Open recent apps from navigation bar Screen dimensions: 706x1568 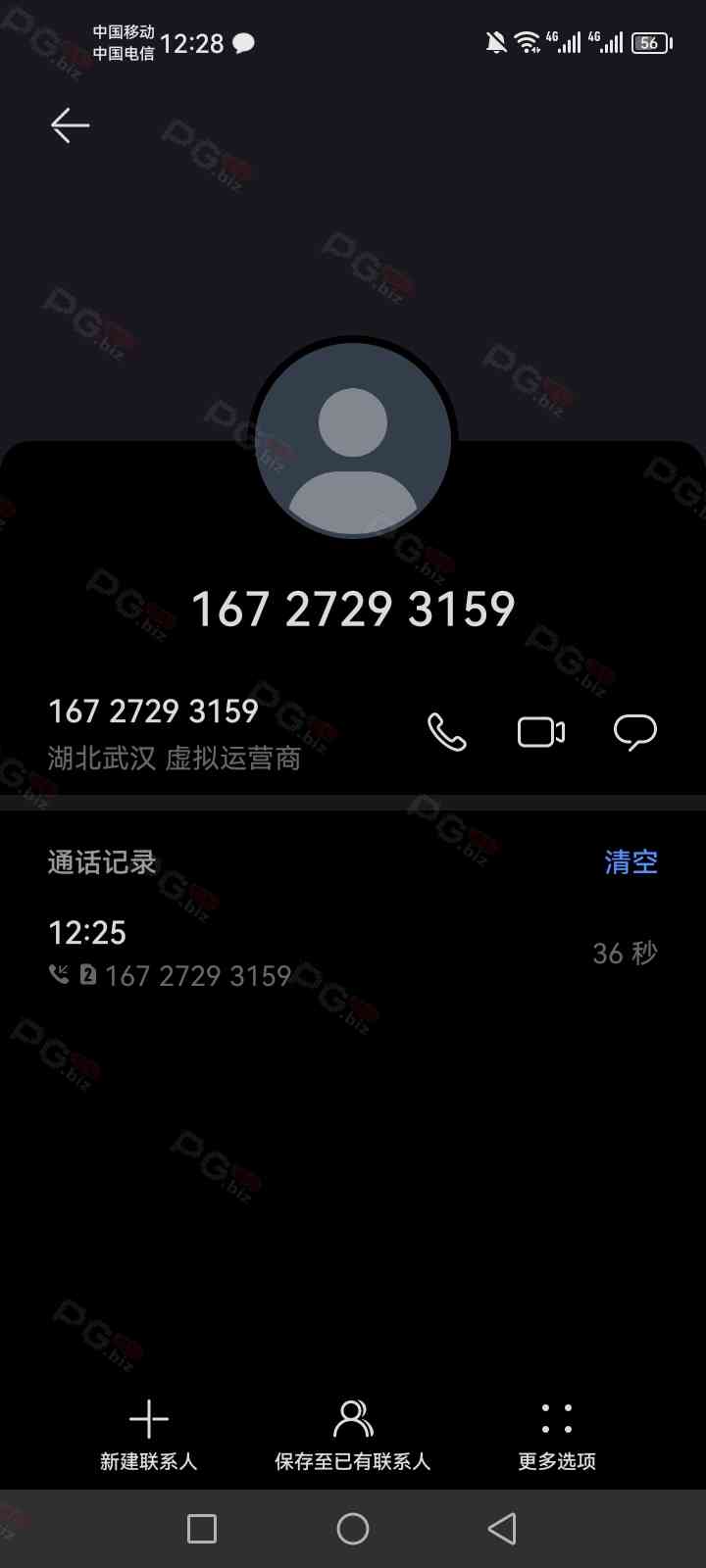point(202,1529)
